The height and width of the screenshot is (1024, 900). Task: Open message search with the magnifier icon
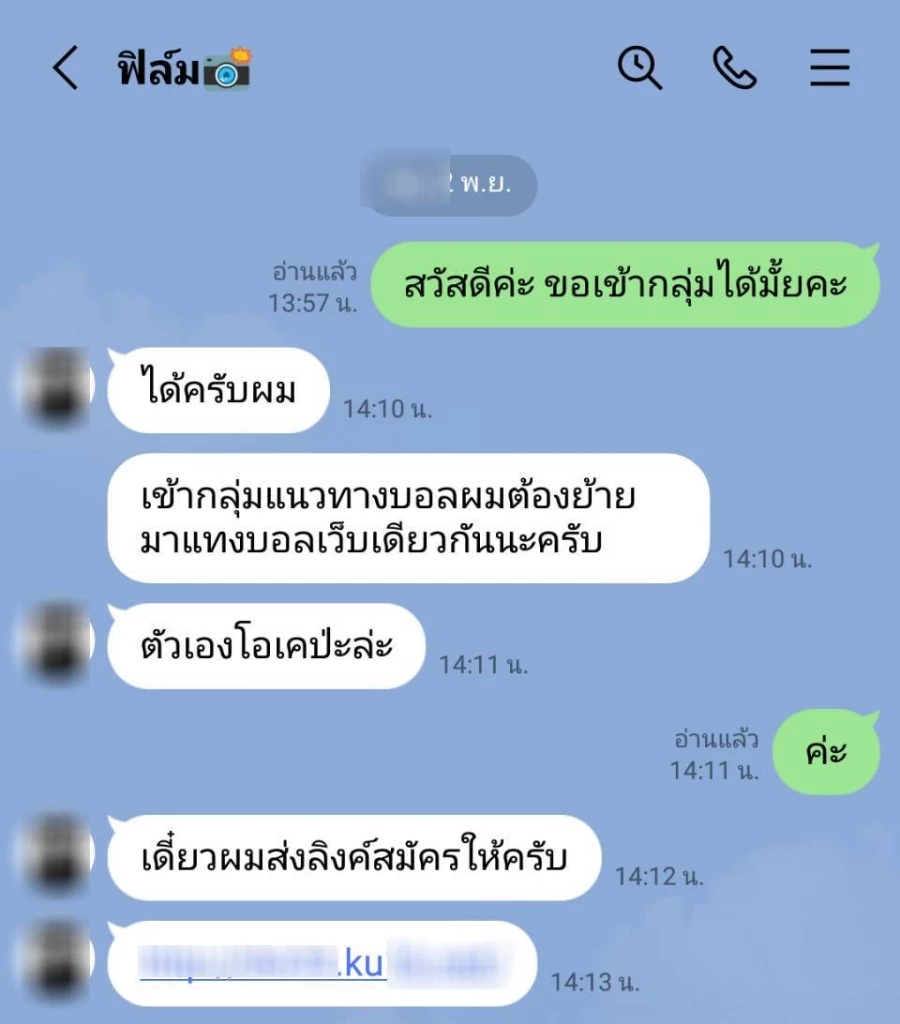coord(640,68)
